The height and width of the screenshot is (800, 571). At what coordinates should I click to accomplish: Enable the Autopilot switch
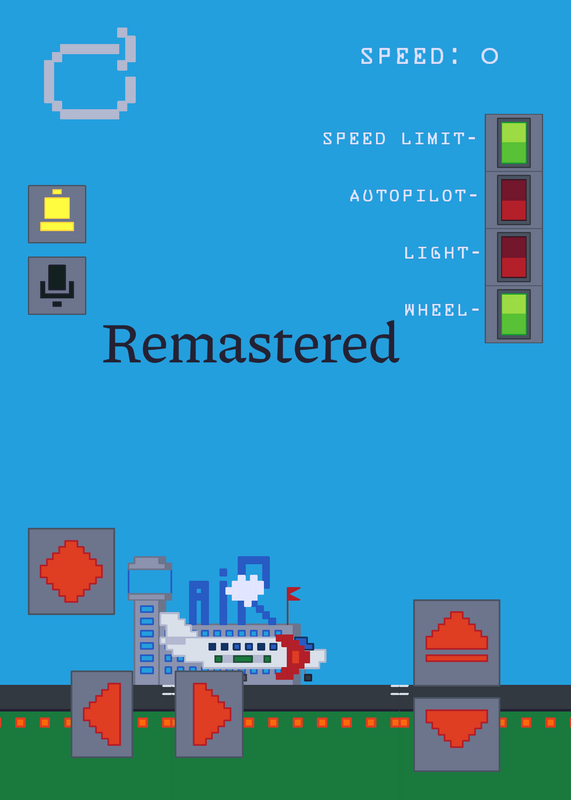(514, 200)
